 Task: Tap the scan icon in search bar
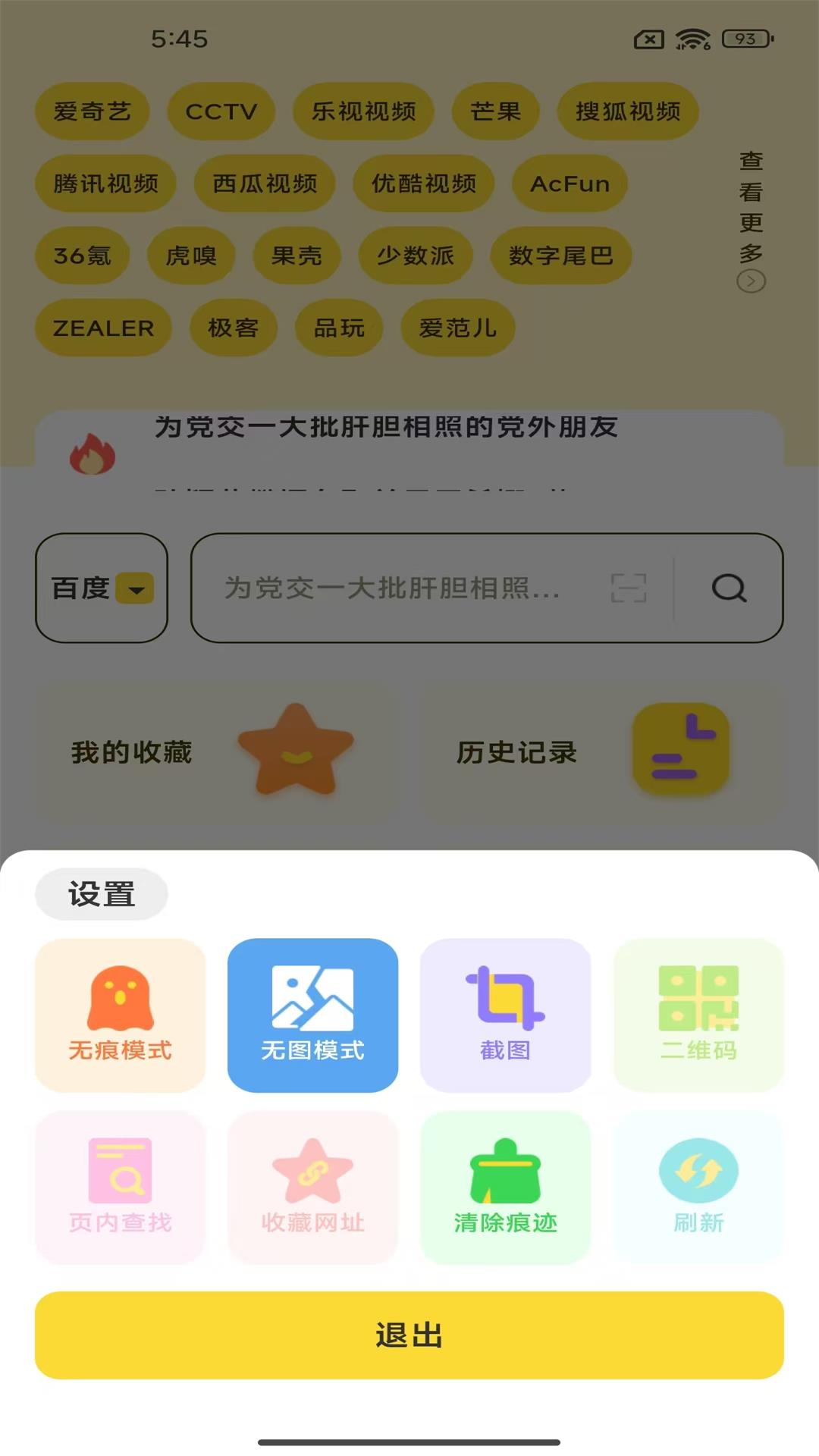coord(628,588)
